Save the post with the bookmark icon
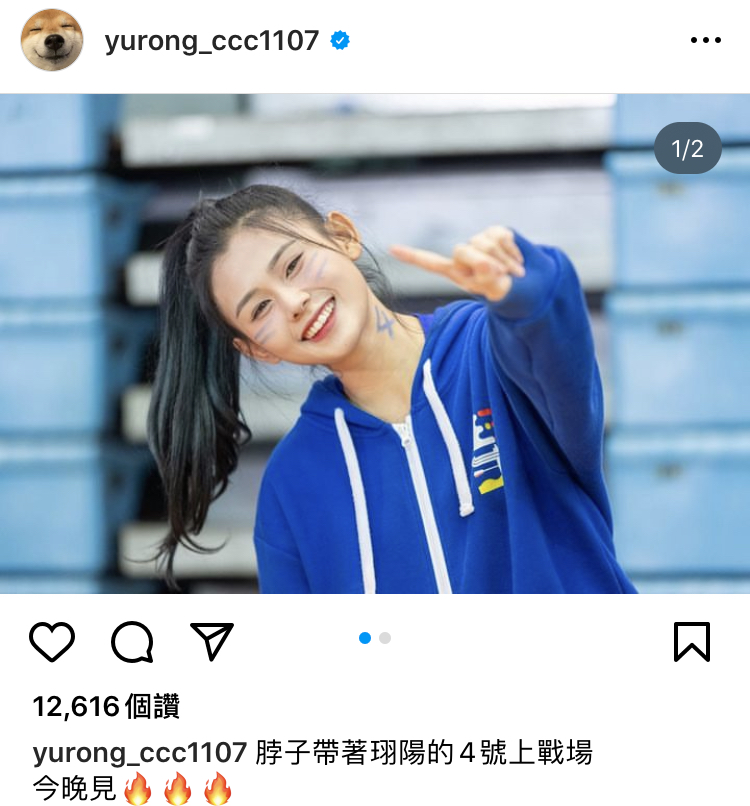 691,641
